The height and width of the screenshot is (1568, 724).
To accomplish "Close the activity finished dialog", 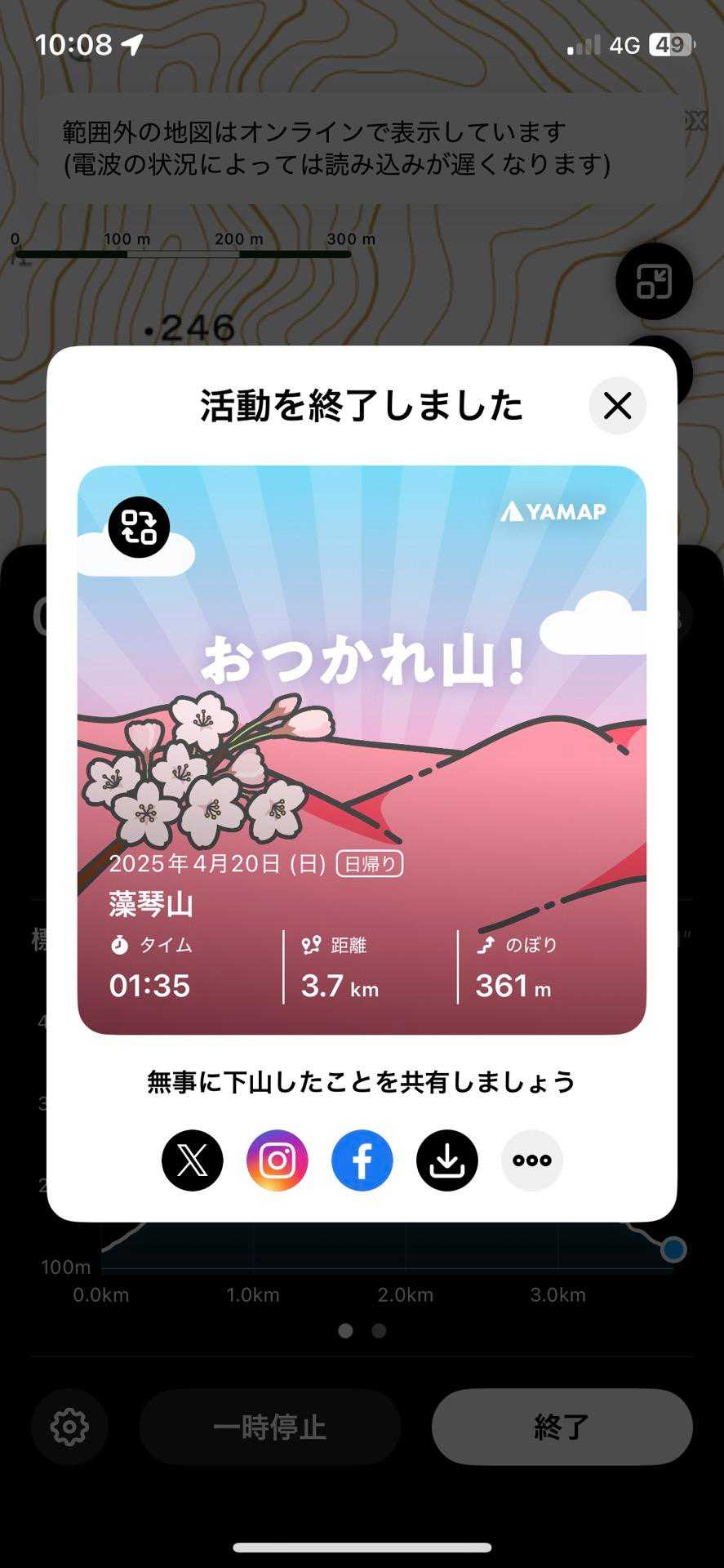I will [617, 405].
